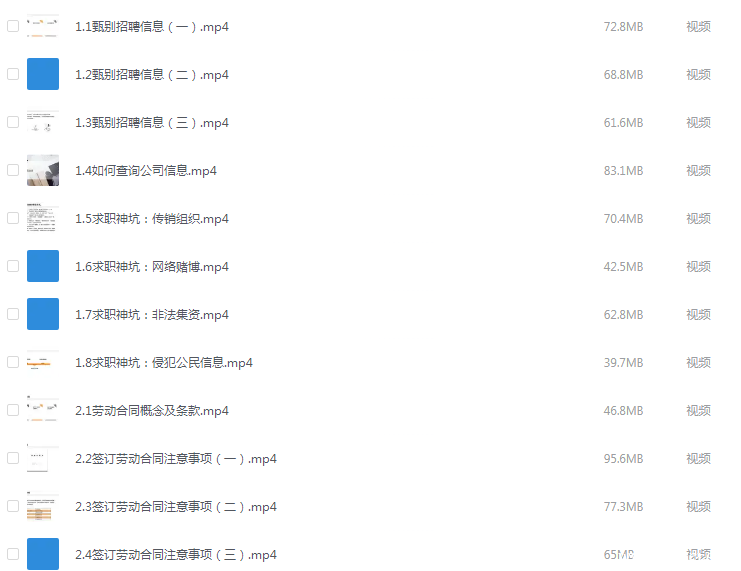Image resolution: width=741 pixels, height=571 pixels.
Task: Check the box for 1.5求职神坑：传销组织.mp4
Action: click(13, 218)
